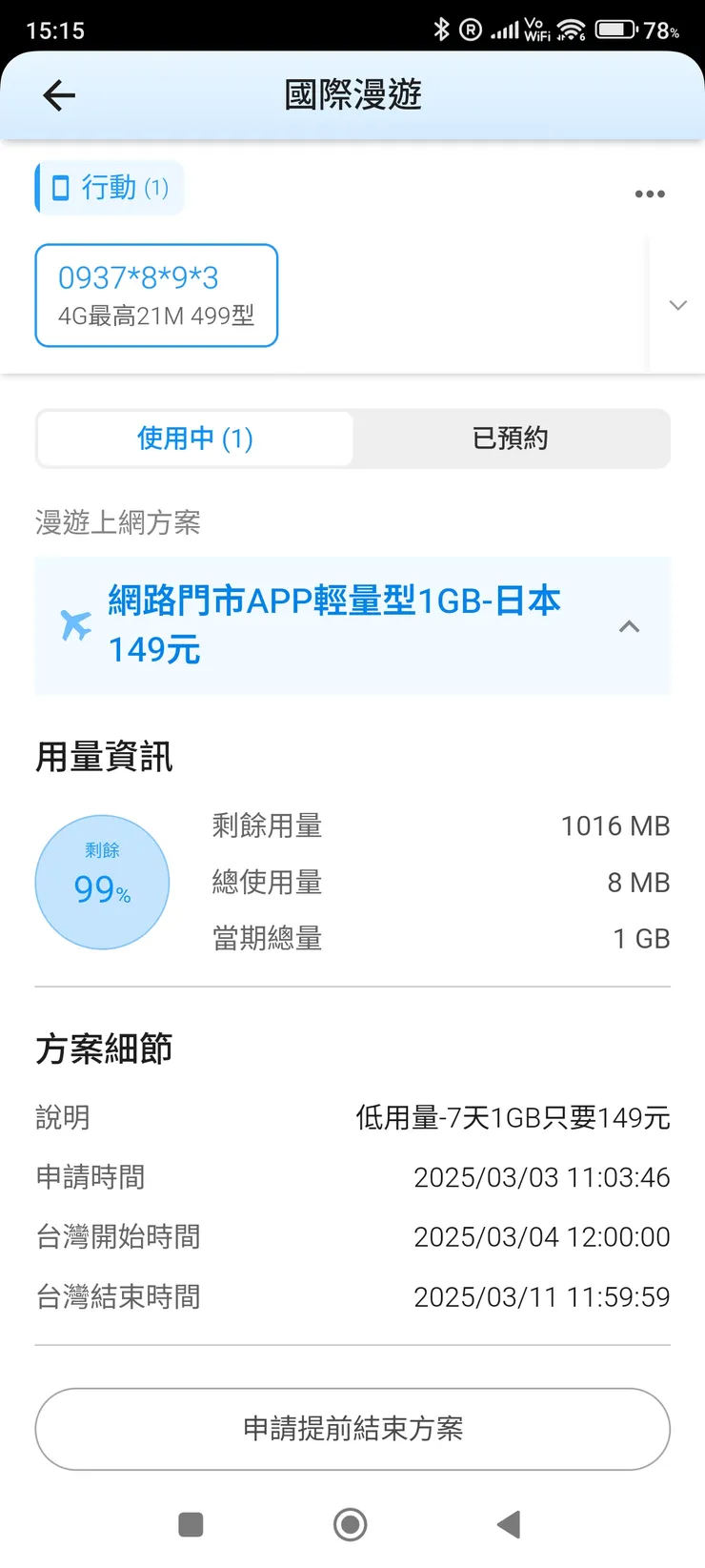Image resolution: width=705 pixels, height=1568 pixels.
Task: Open the three-dot overflow menu
Action: (x=650, y=194)
